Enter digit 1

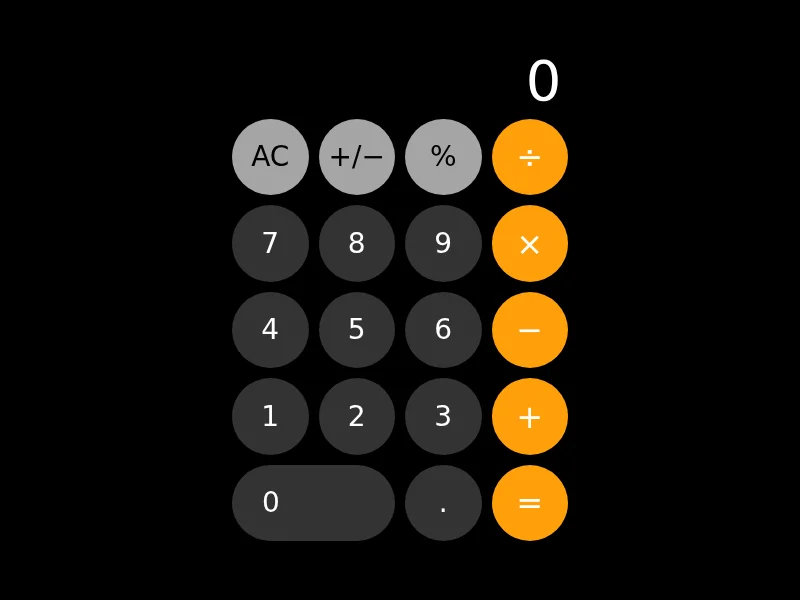[270, 416]
